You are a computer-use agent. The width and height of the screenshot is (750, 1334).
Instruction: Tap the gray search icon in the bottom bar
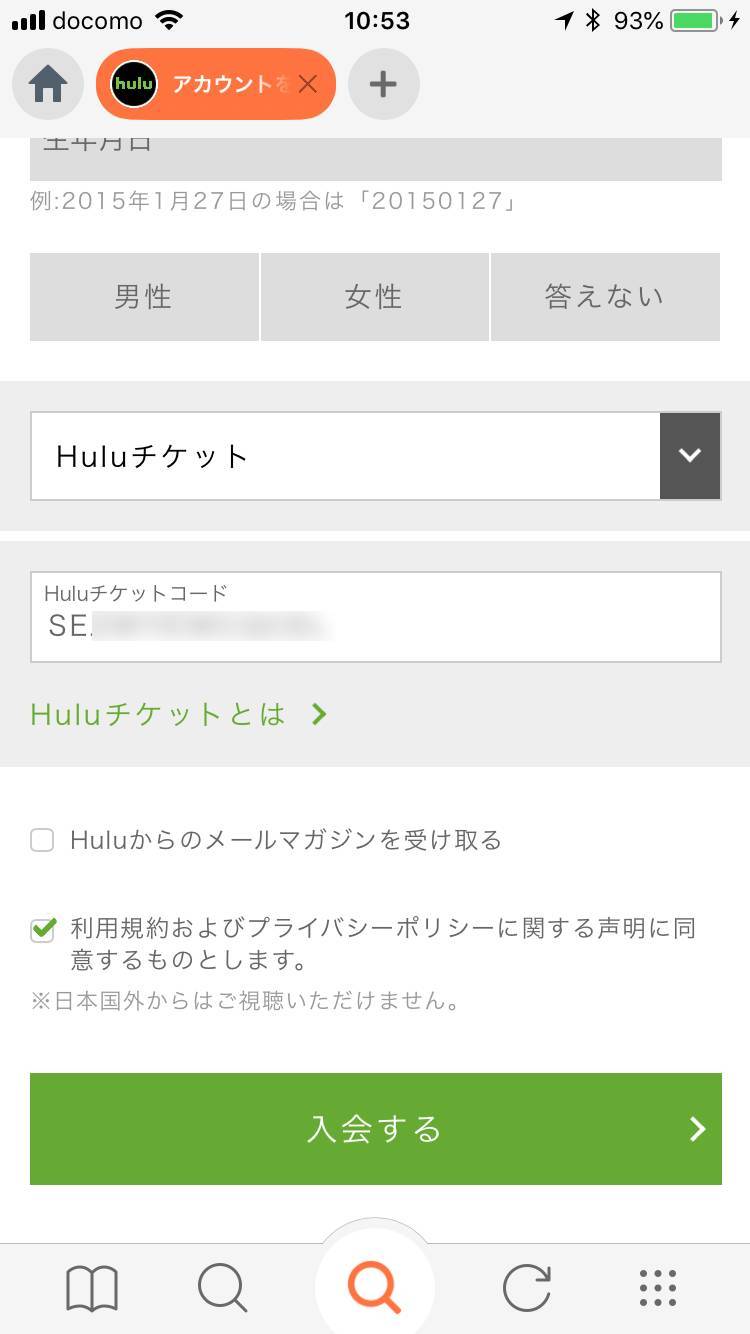tap(223, 1288)
